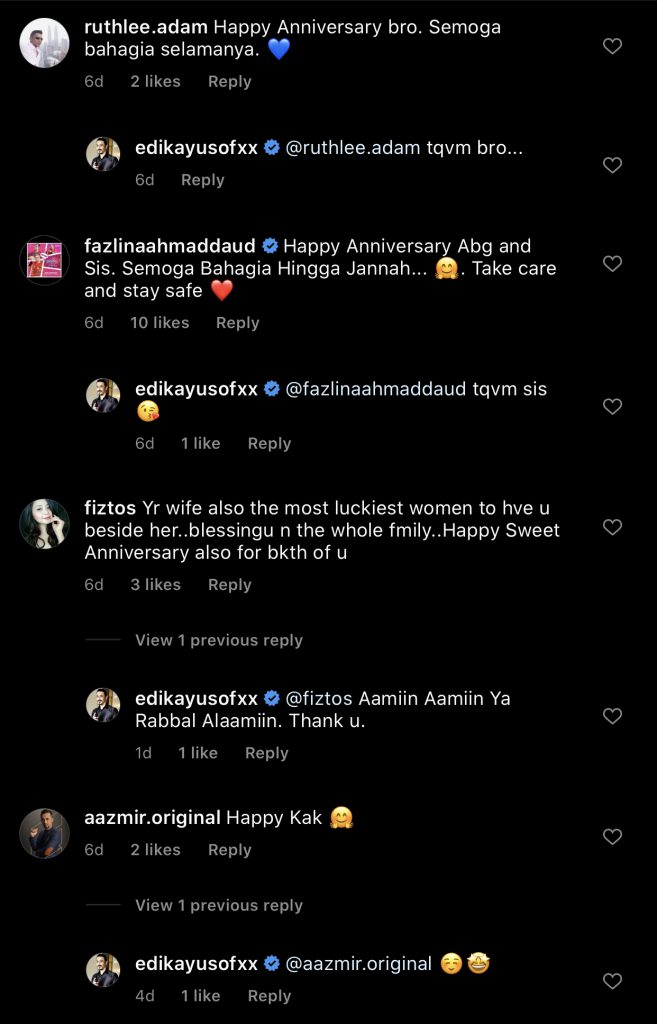The width and height of the screenshot is (657, 1024).
Task: Like edikayusofxx's reply to fazlinaahmaddaud
Action: (613, 407)
